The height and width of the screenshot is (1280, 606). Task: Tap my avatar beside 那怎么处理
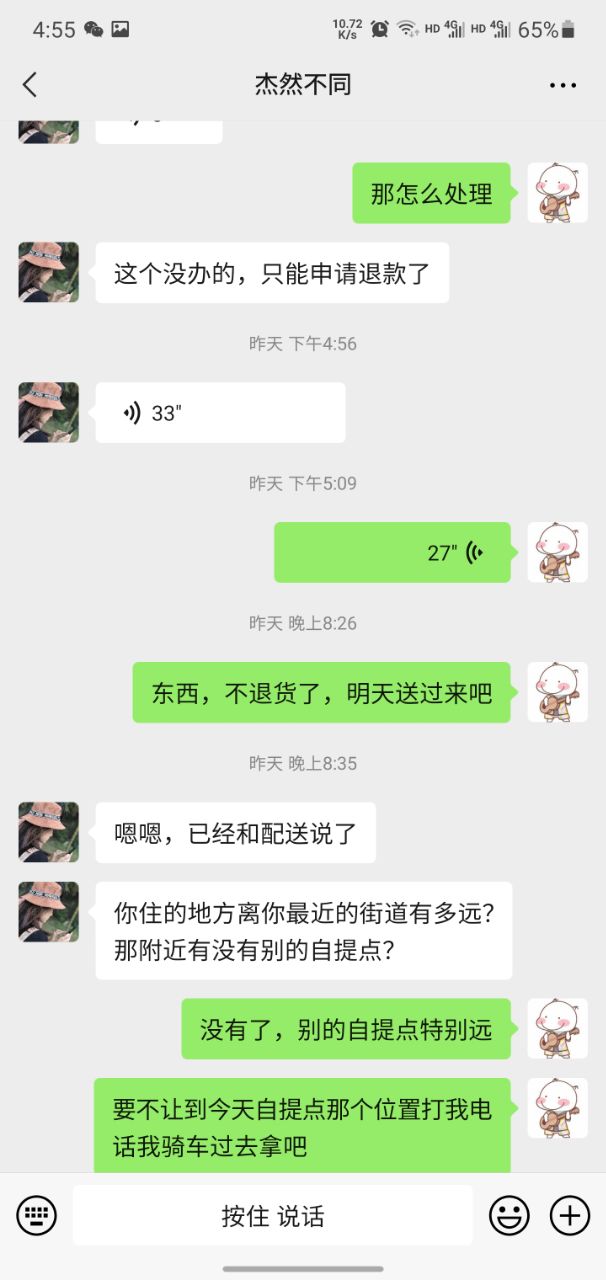click(x=557, y=193)
